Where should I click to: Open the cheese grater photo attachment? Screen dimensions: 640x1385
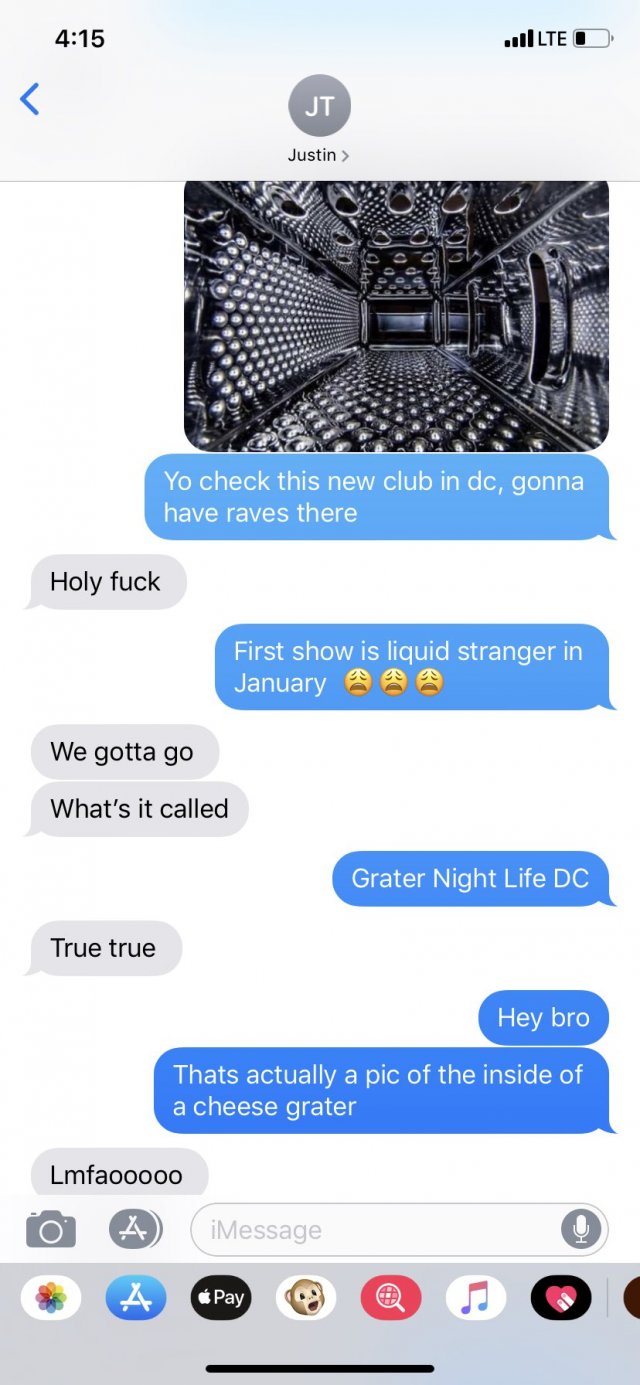point(396,315)
